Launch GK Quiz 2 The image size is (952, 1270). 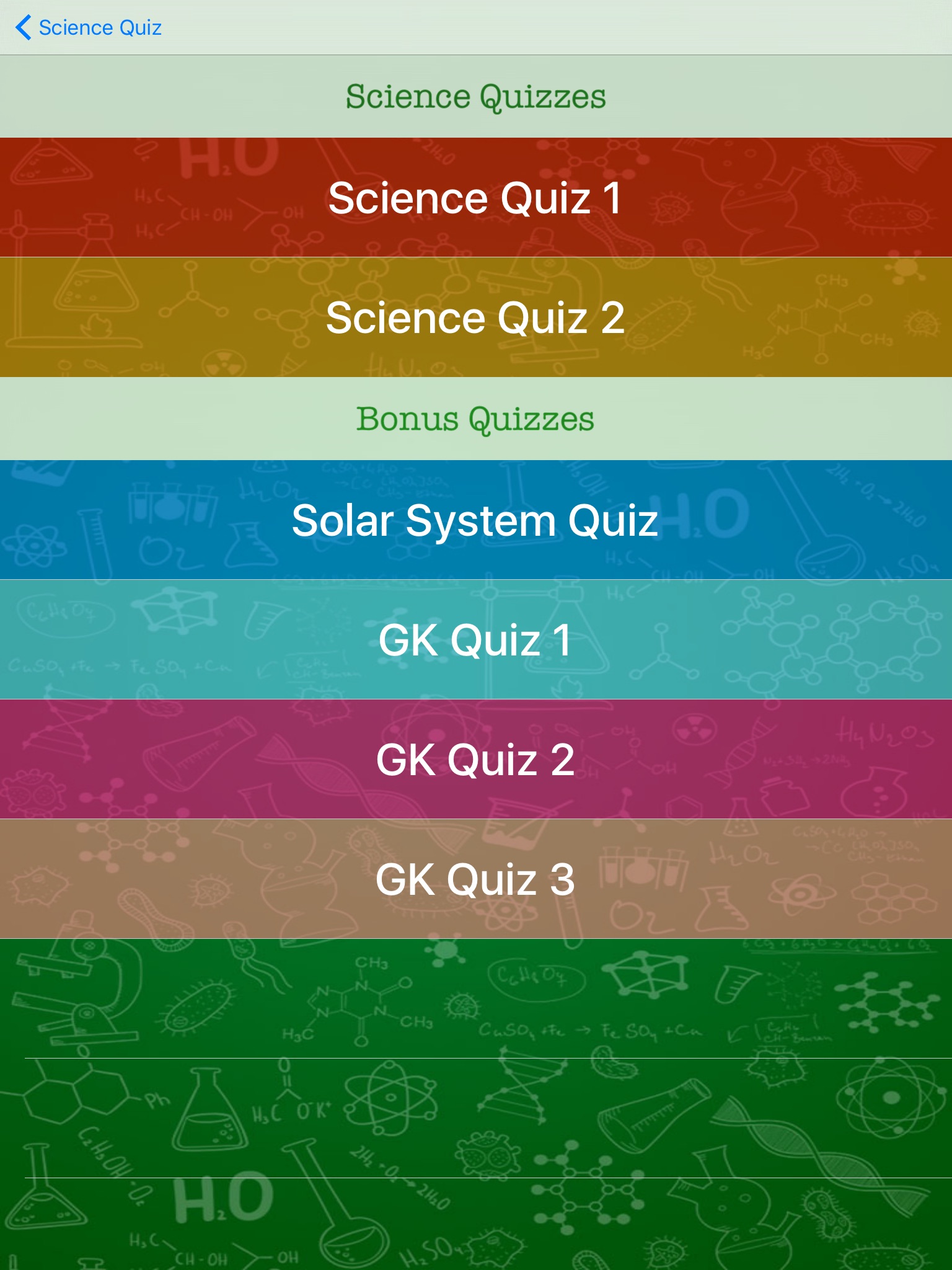(475, 759)
